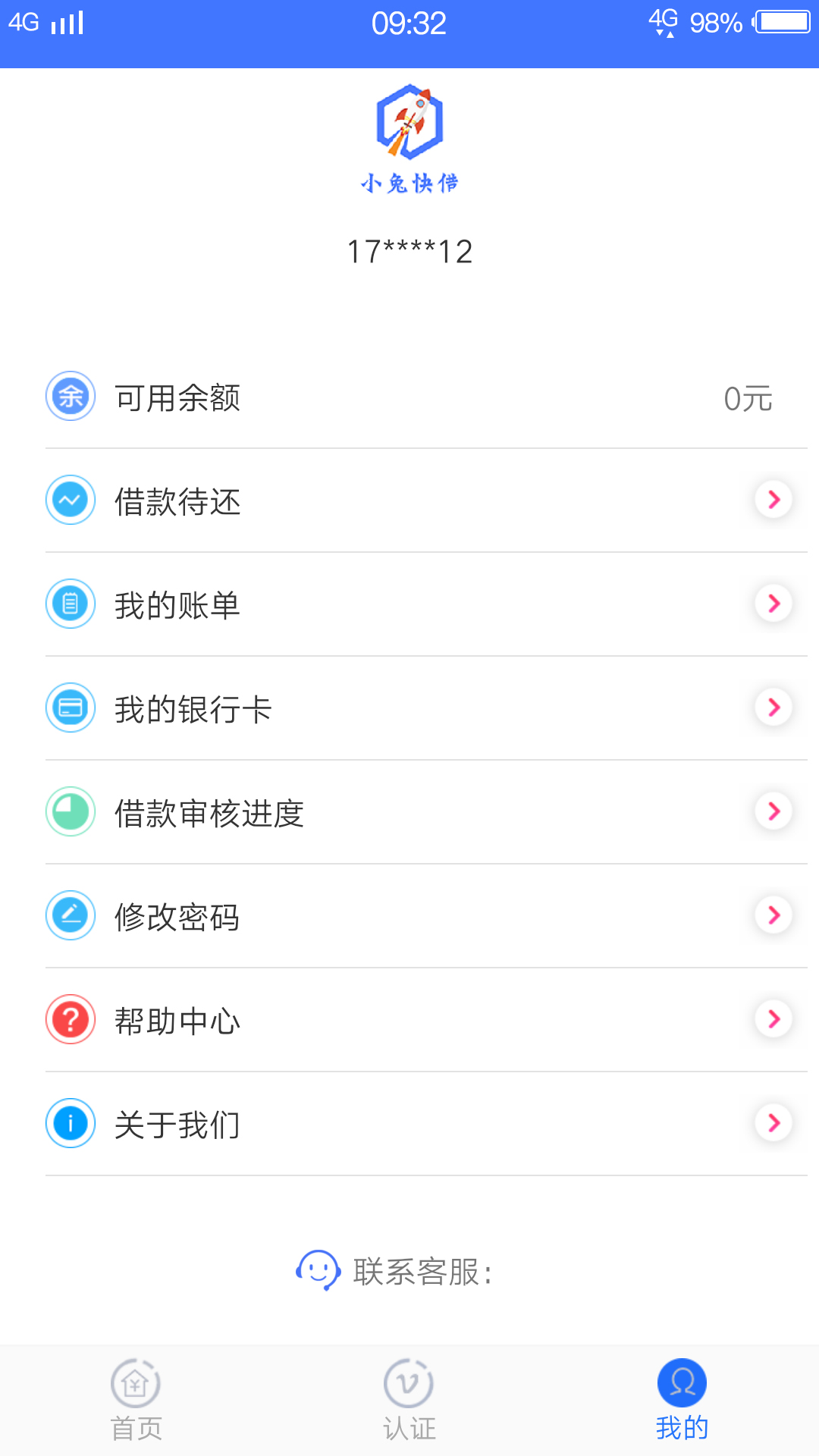Select the 我的 profile tab
This screenshot has width=819, height=1456.
tap(682, 1400)
